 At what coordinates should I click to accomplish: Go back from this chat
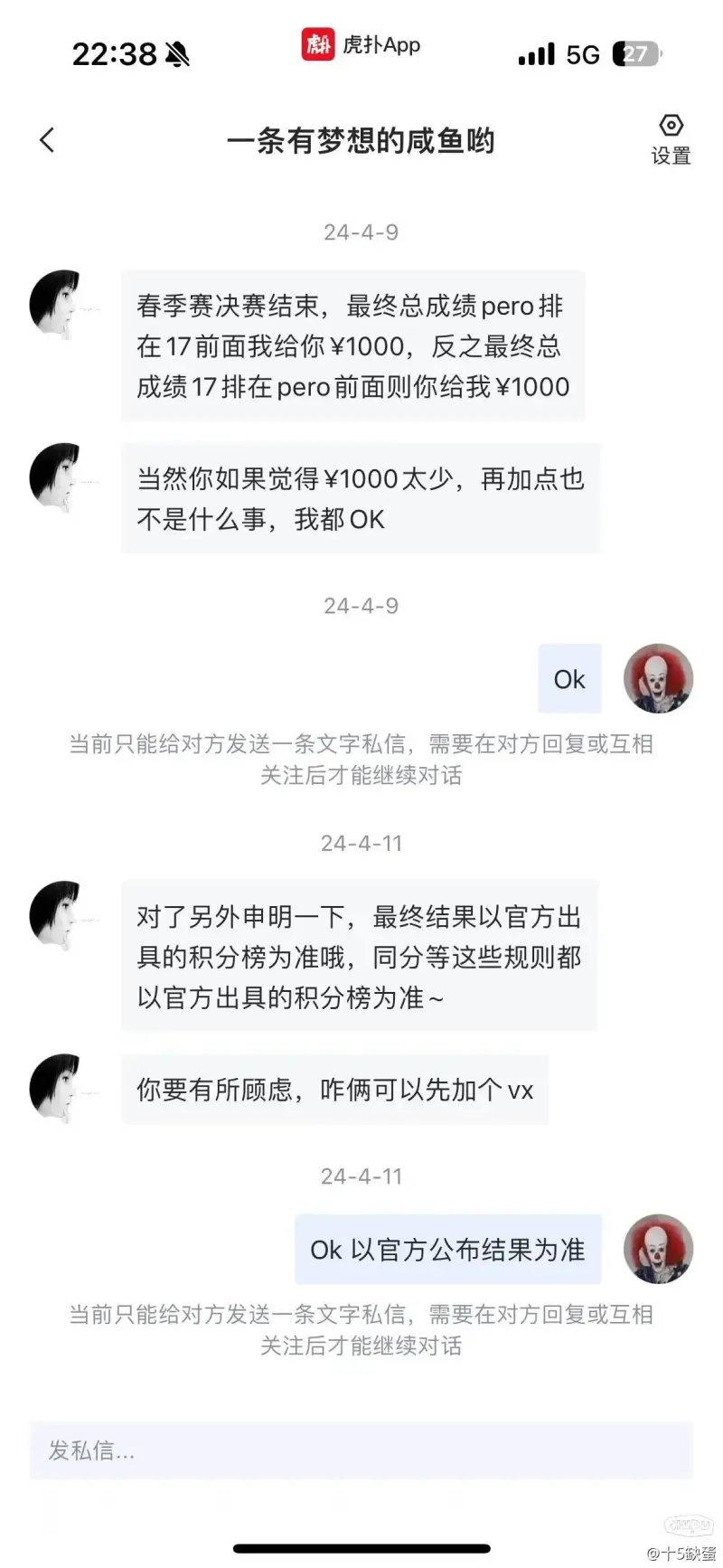coord(47,140)
